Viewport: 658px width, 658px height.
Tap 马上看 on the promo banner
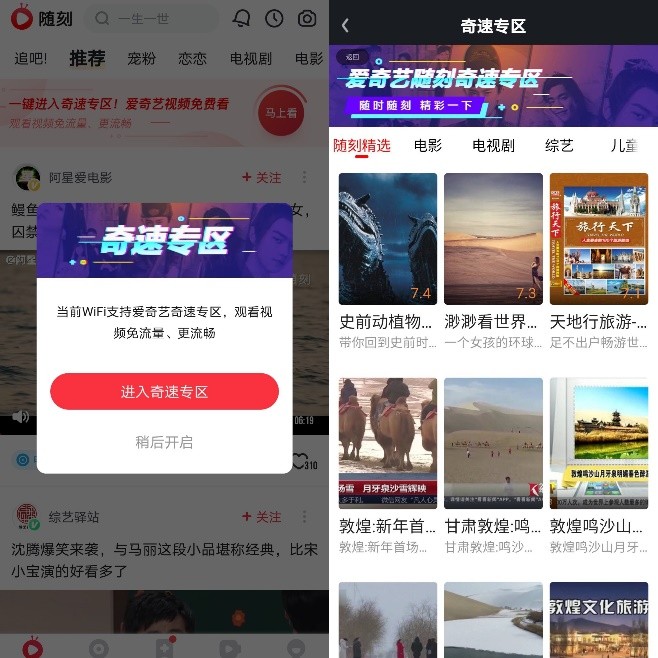[x=281, y=113]
